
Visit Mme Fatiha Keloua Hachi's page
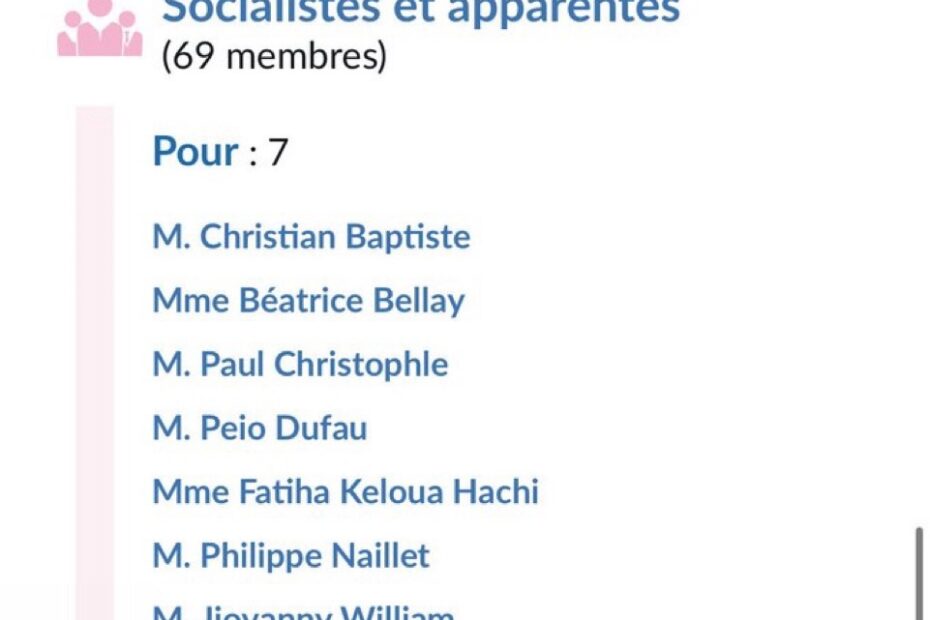pyautogui.click(x=345, y=492)
